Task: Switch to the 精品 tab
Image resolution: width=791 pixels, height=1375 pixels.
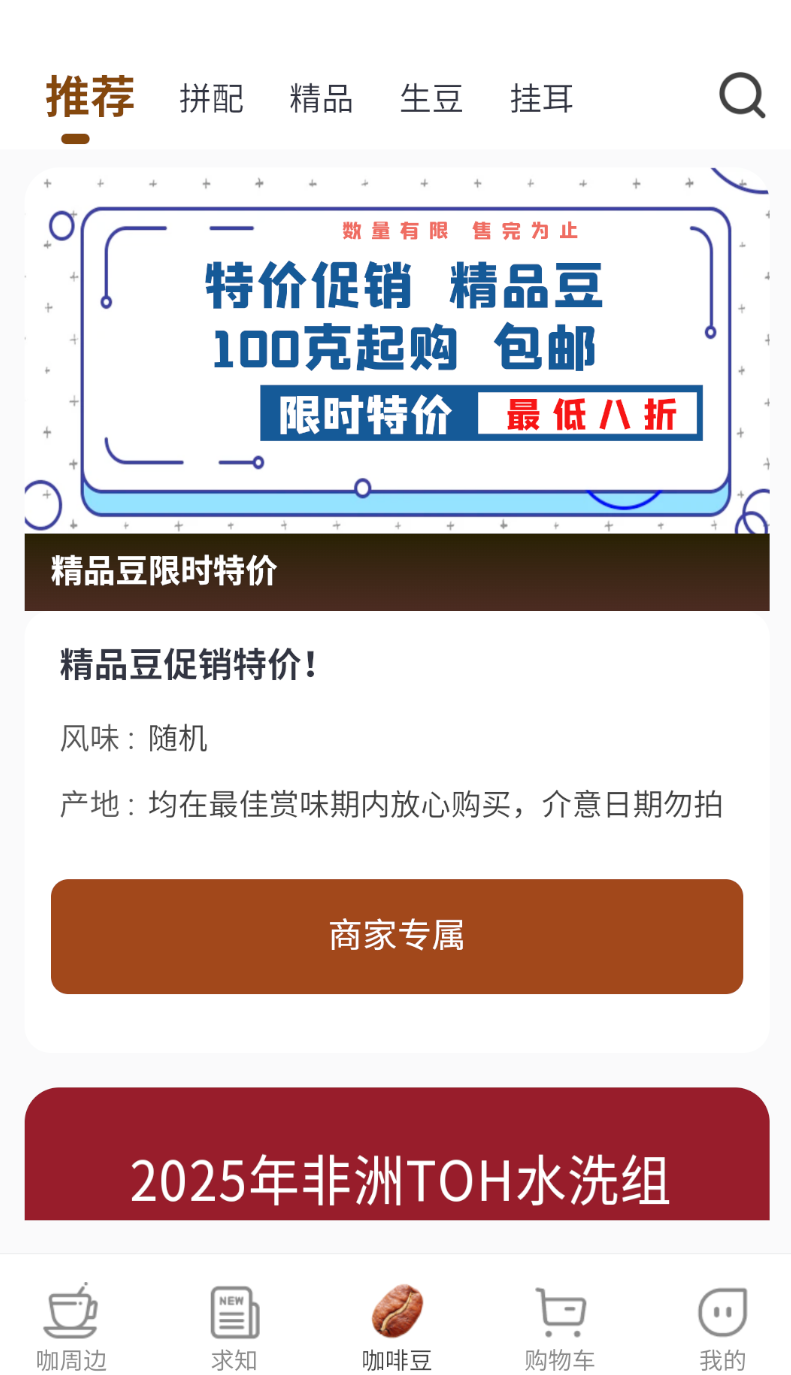Action: pos(322,99)
